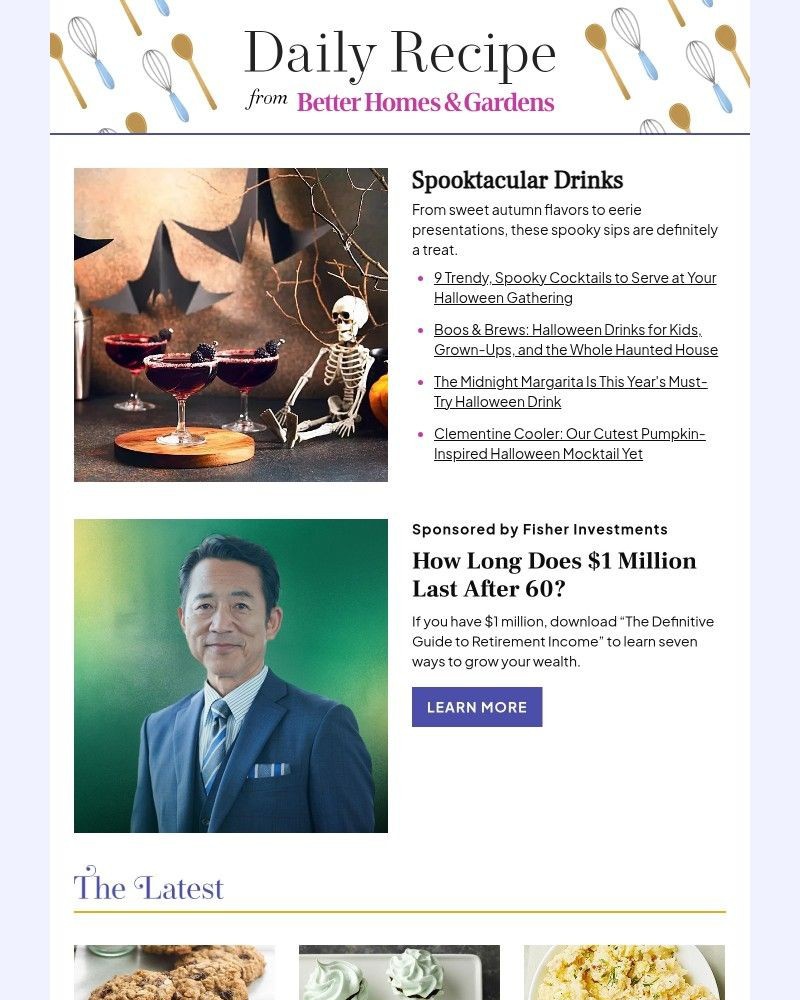Open the Clementine Cooler mocktail link
This screenshot has height=1000, width=800.
[569, 443]
